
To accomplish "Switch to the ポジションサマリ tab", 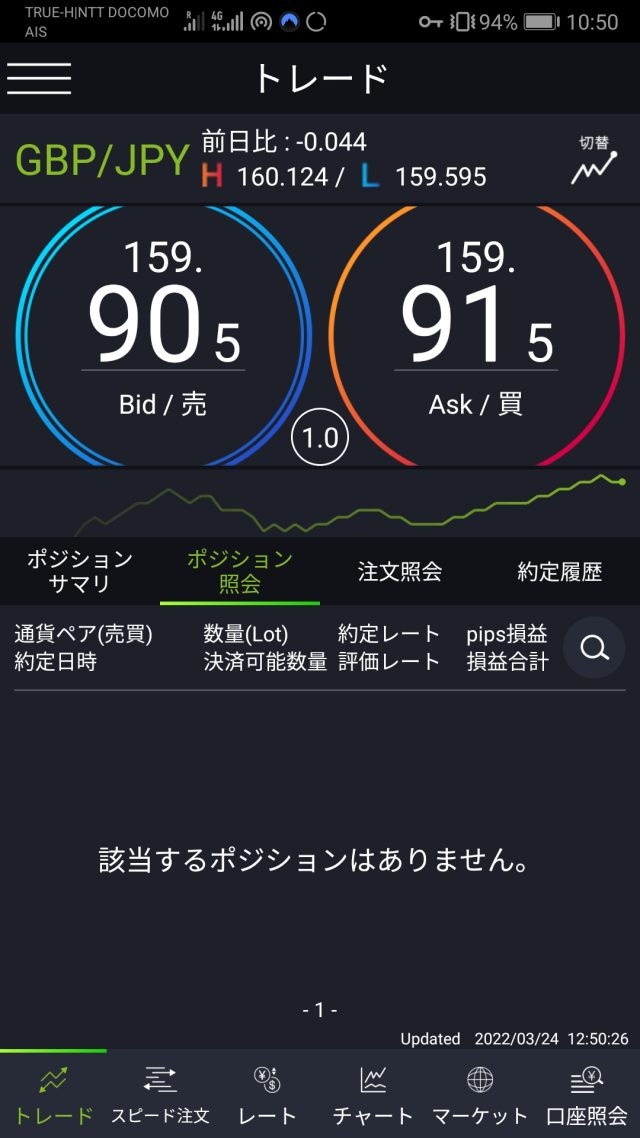I will point(80,571).
